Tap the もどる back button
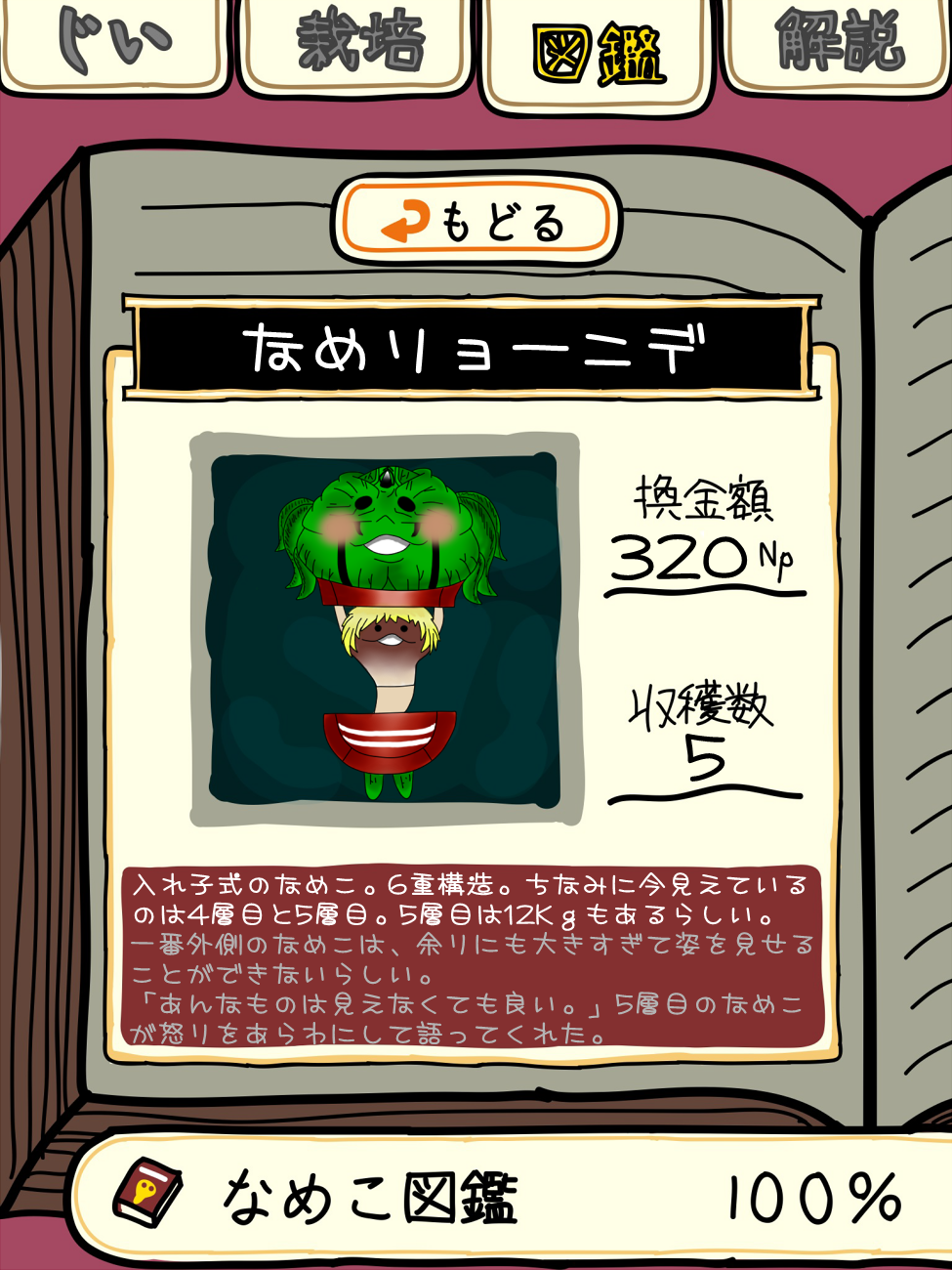Image resolution: width=952 pixels, height=1270 pixels. (476, 221)
